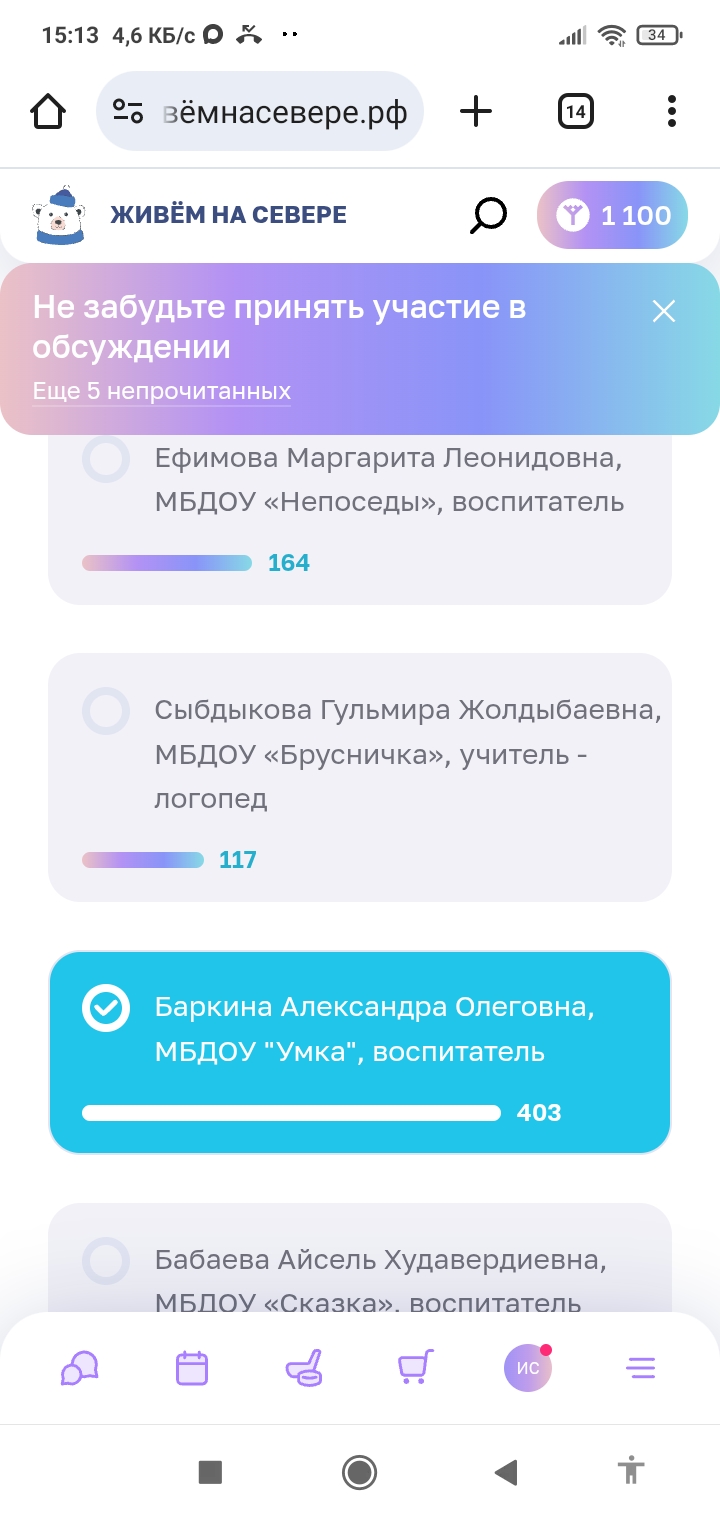
Task: Open the hamburger menu
Action: click(x=641, y=1367)
